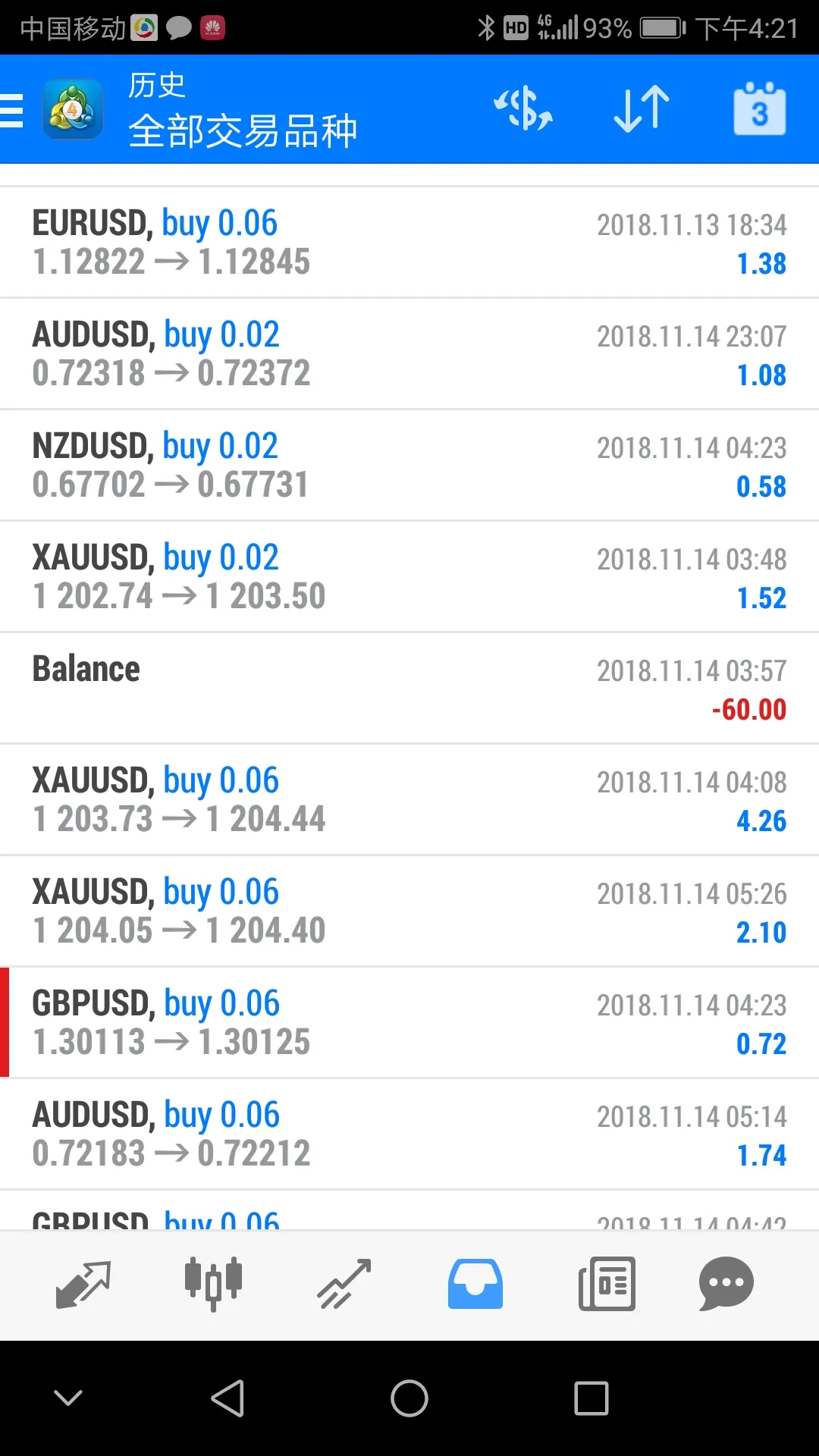Switch to the News tab
819x1456 pixels.
[607, 1285]
